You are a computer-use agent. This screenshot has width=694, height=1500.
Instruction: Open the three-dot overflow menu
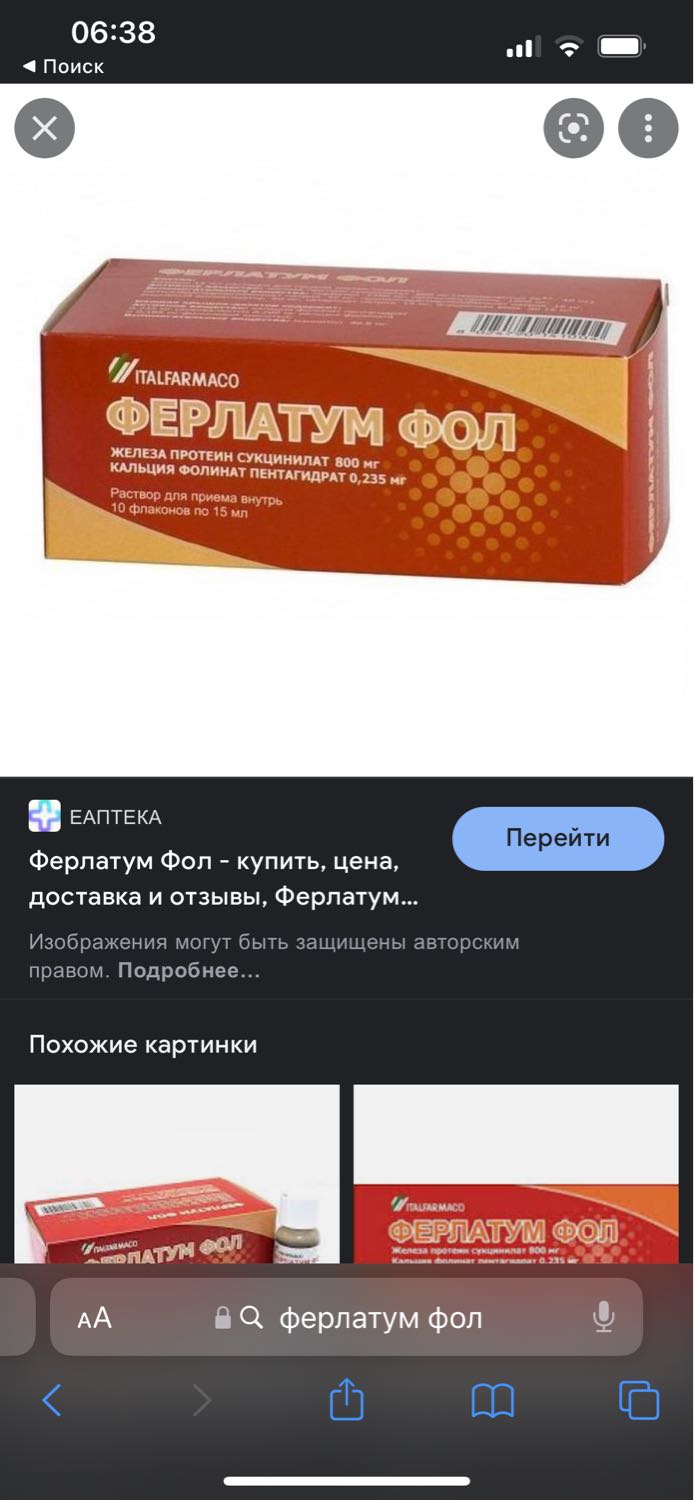click(x=648, y=128)
